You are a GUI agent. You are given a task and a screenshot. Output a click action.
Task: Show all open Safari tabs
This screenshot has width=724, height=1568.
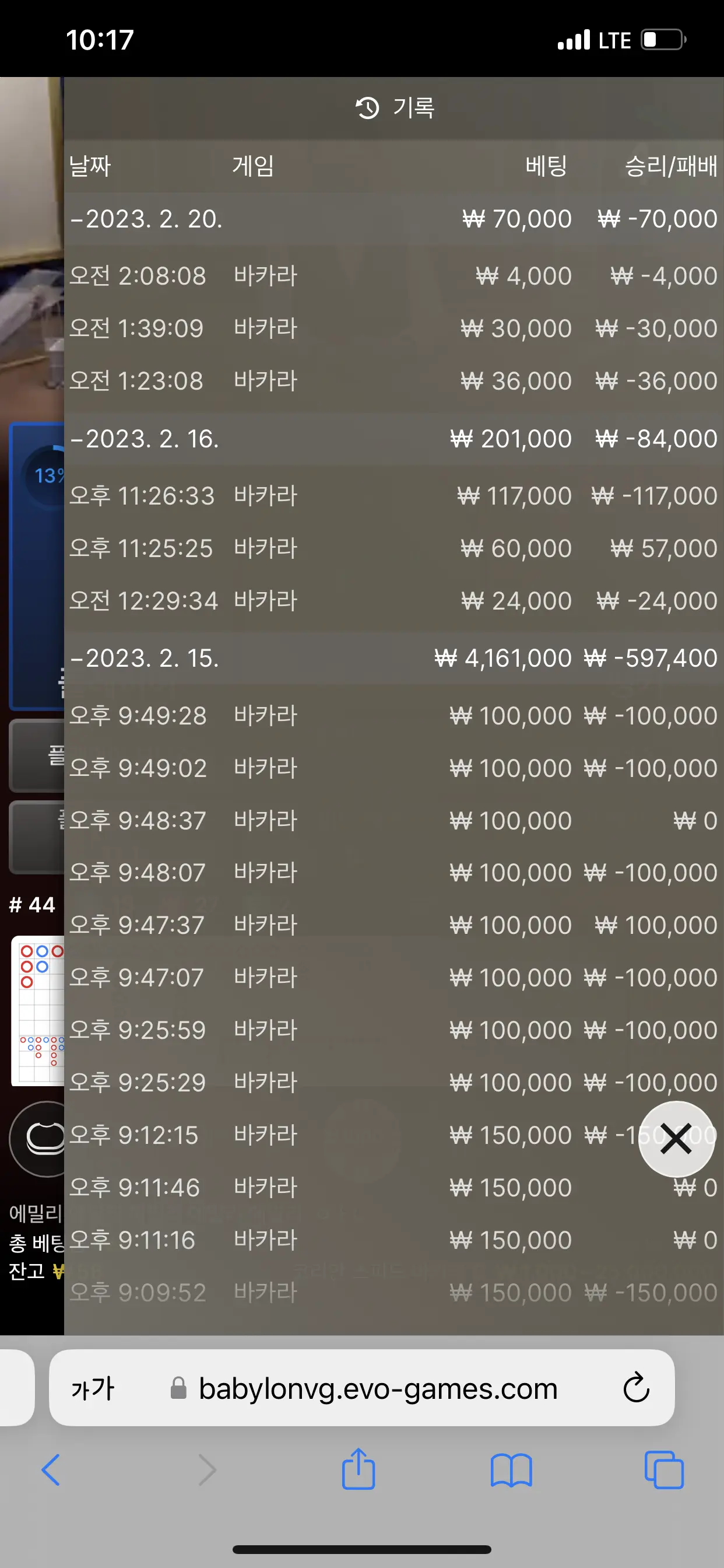664,1470
